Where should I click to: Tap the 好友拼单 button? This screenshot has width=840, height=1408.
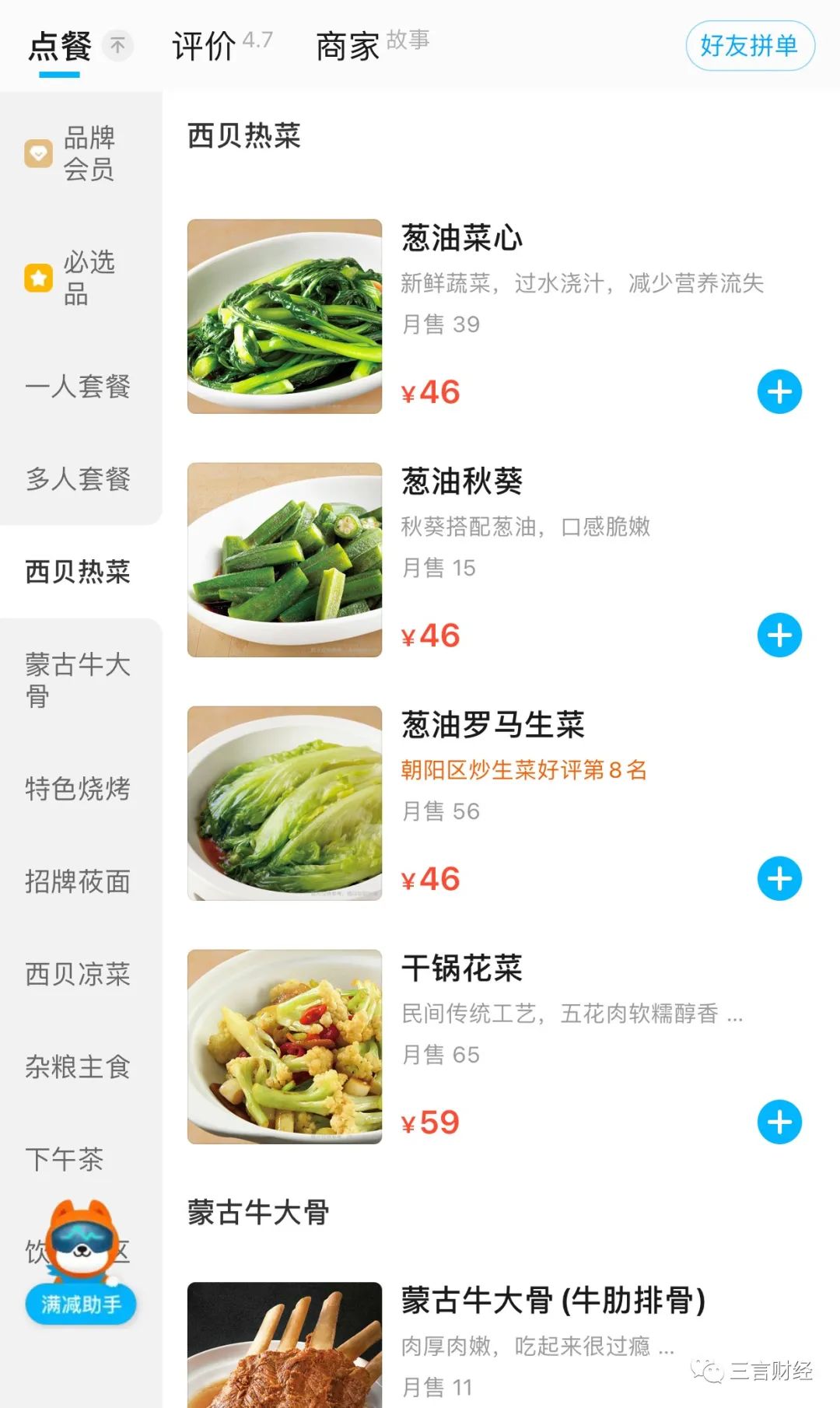(x=749, y=46)
